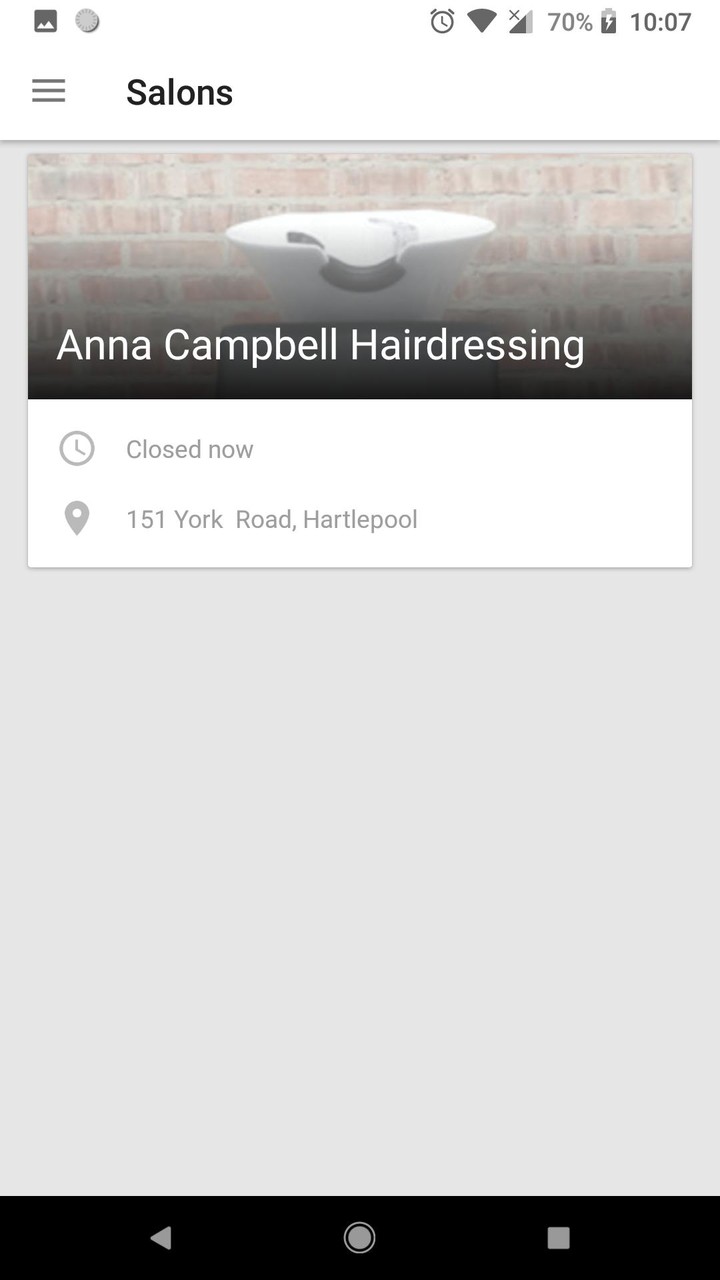Click the clock icon next to Closed now
The height and width of the screenshot is (1280, 720).
[76, 448]
